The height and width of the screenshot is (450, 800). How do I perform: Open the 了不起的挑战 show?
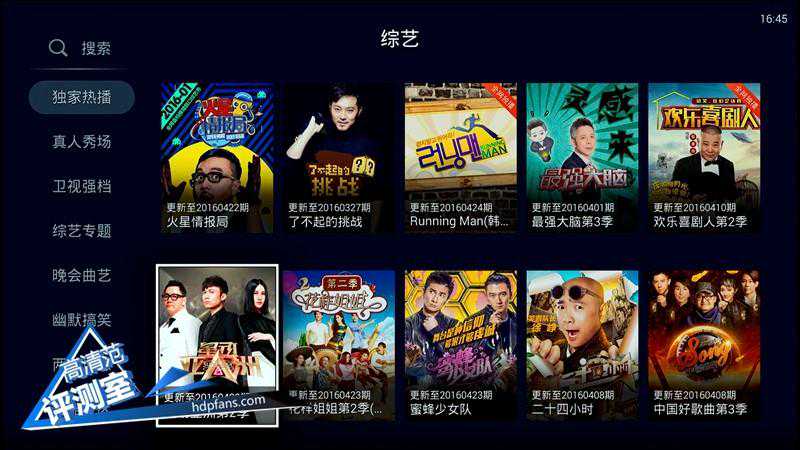point(338,158)
